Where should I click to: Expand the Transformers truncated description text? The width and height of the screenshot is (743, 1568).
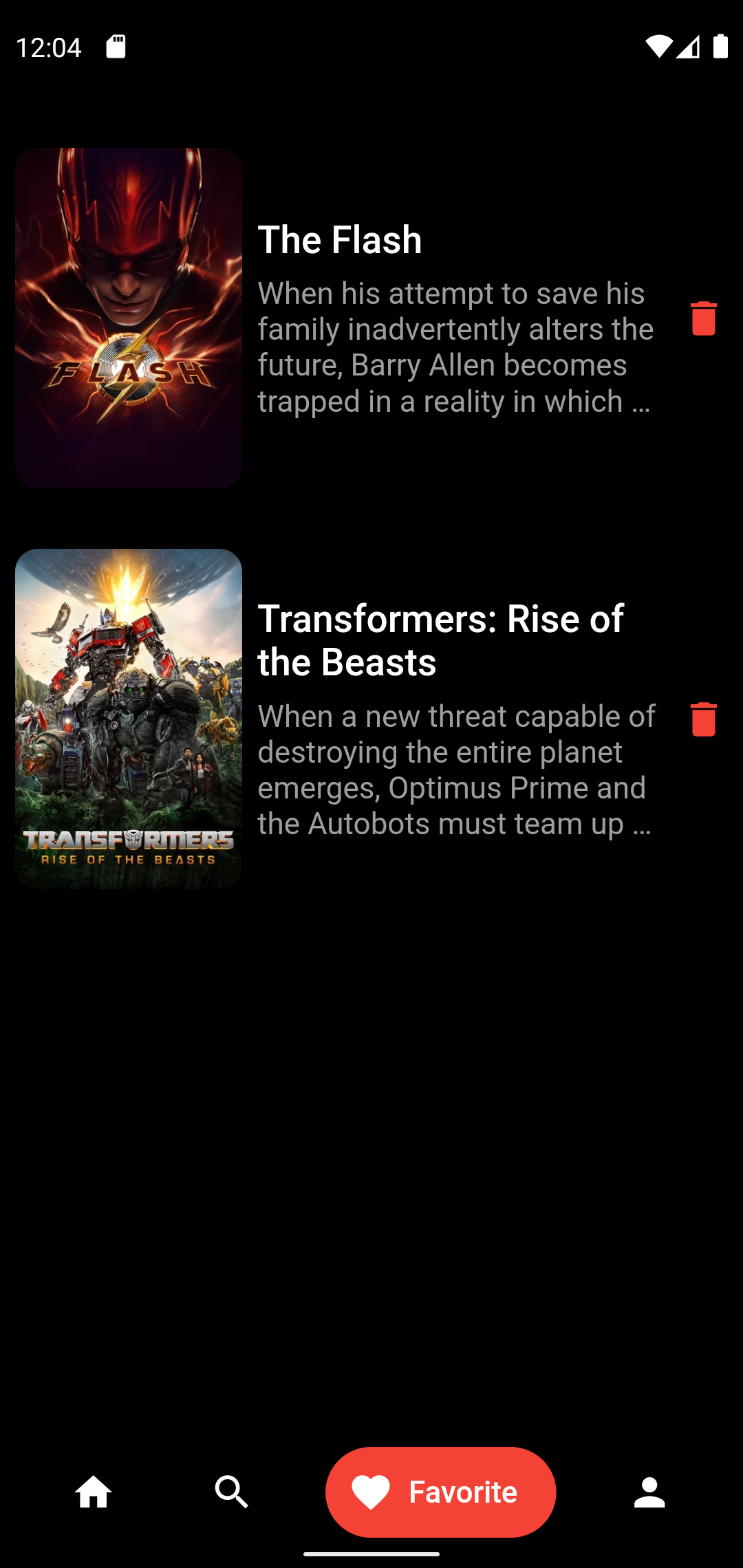pos(455,770)
